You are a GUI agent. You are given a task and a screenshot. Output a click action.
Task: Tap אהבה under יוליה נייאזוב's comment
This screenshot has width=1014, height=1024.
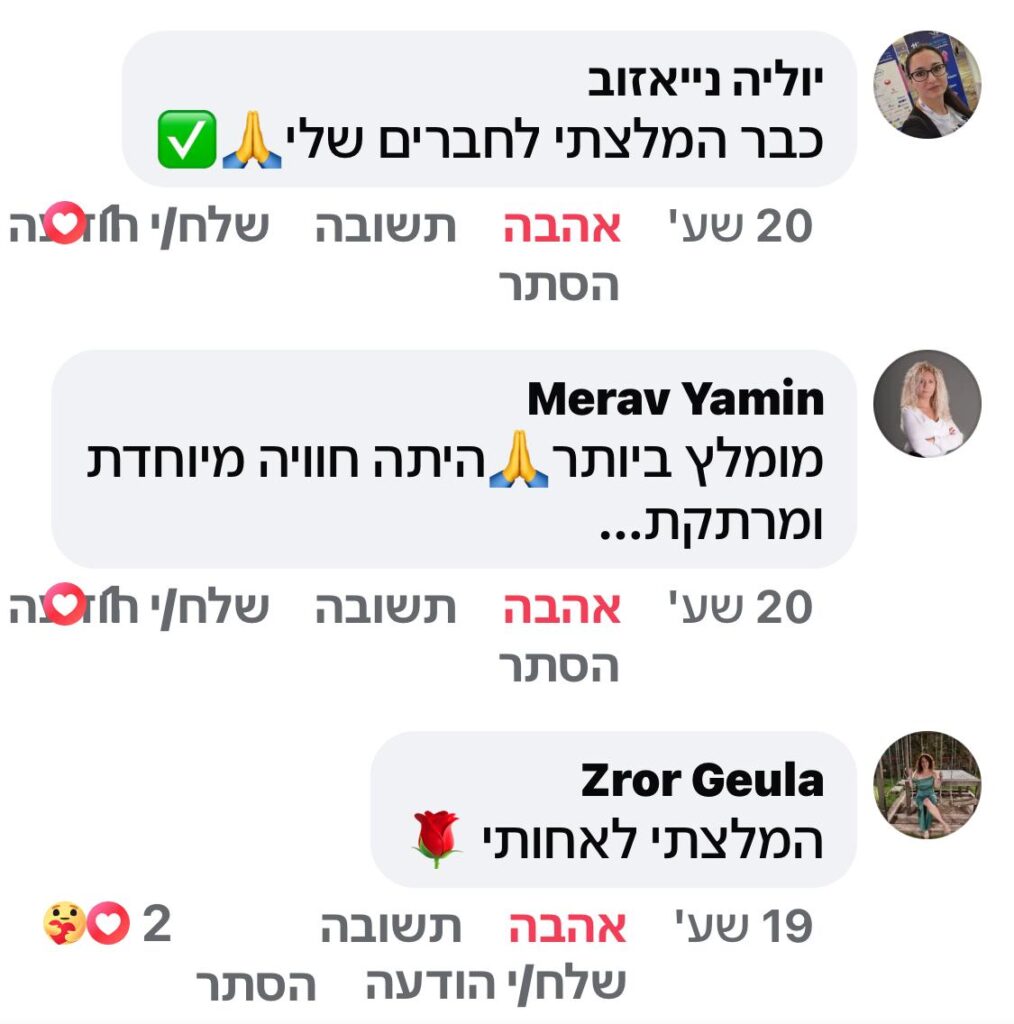(x=561, y=227)
